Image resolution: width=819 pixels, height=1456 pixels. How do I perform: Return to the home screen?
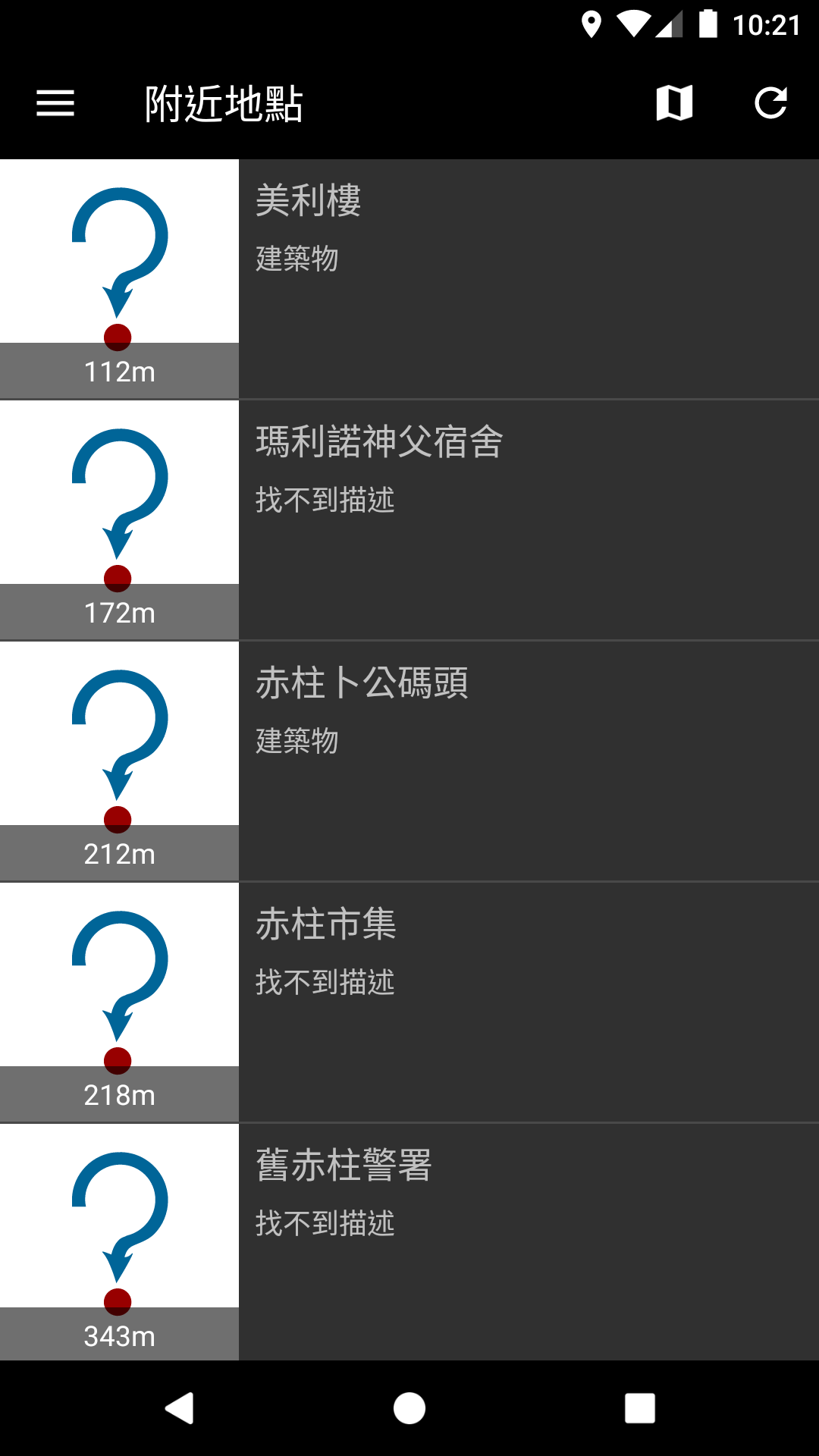[x=409, y=1408]
